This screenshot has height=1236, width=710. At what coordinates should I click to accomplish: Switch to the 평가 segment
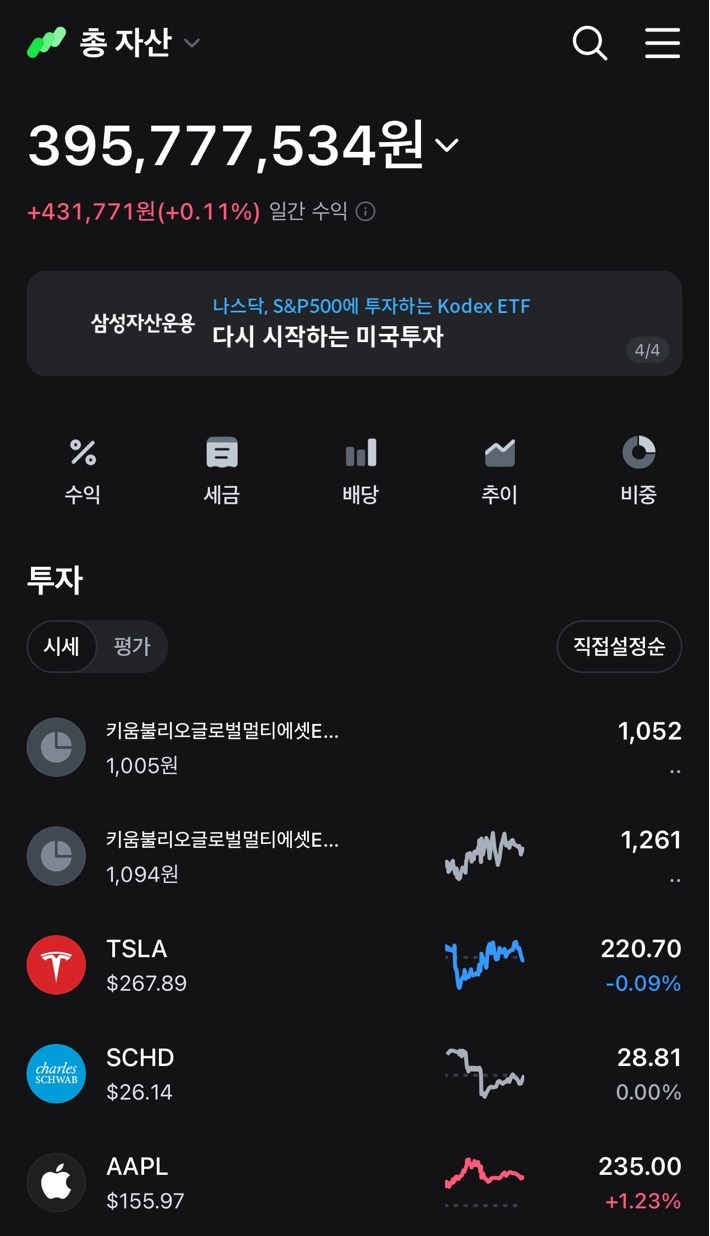(132, 646)
